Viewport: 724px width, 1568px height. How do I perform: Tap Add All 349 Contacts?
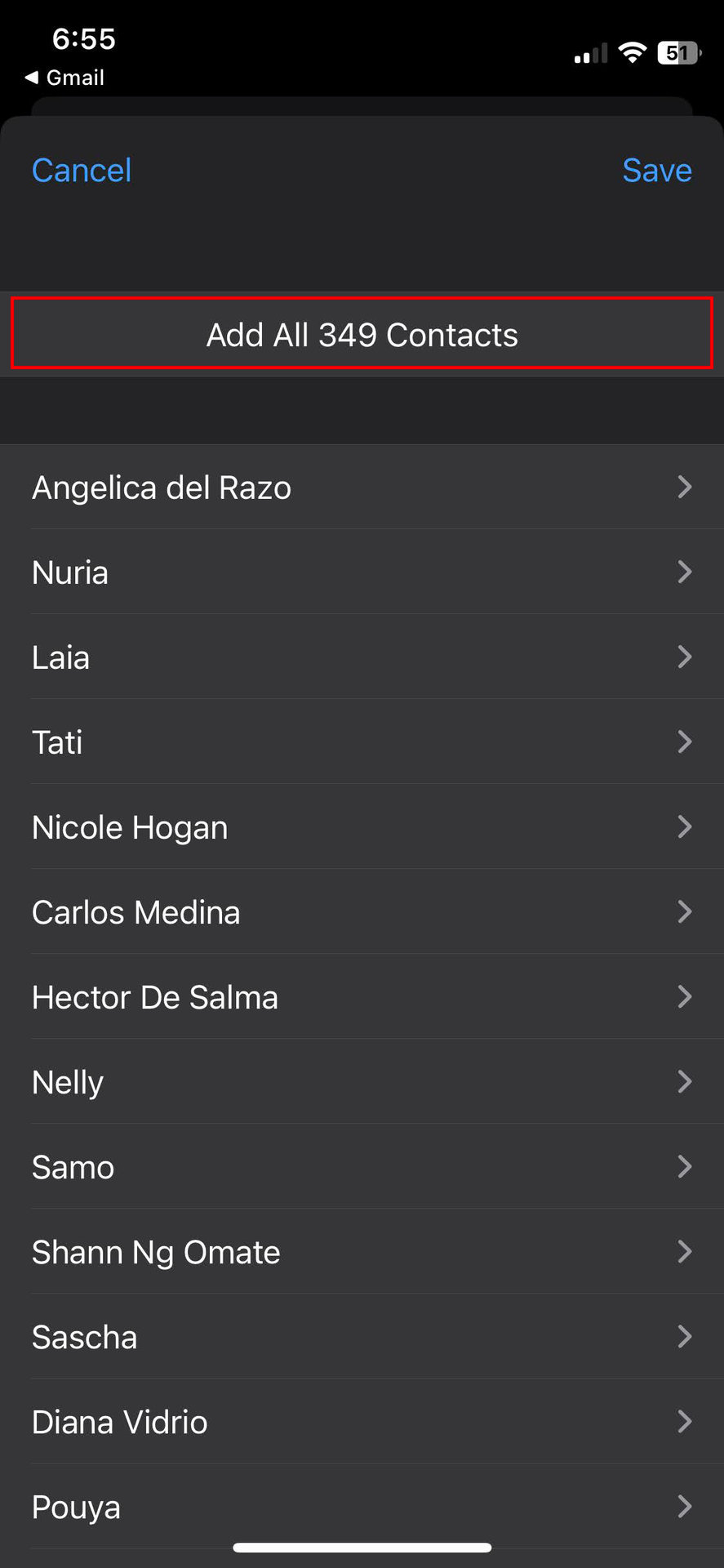tap(362, 334)
